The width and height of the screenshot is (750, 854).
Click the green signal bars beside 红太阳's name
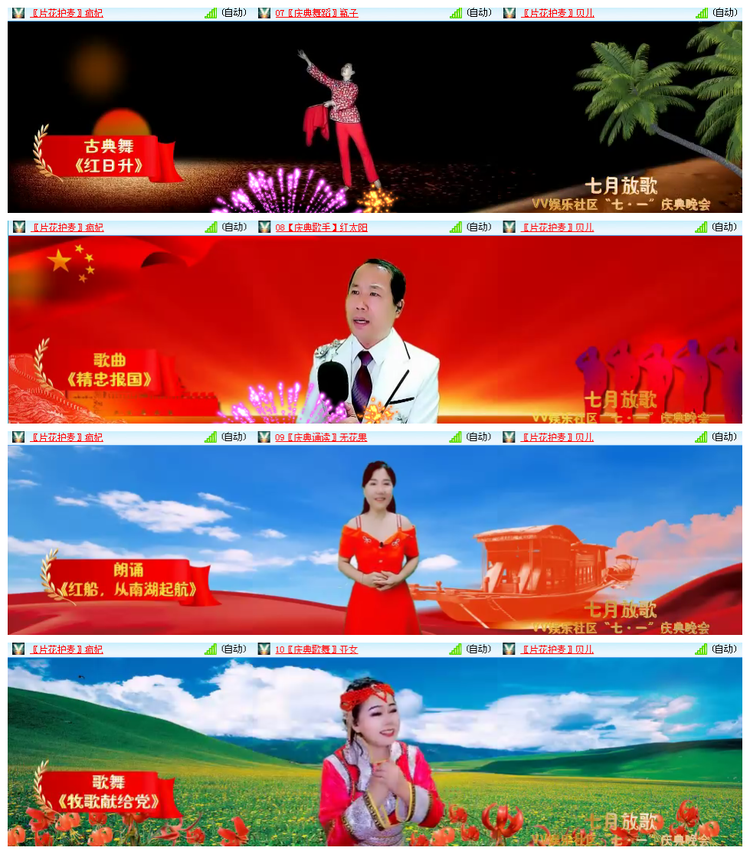(x=455, y=228)
